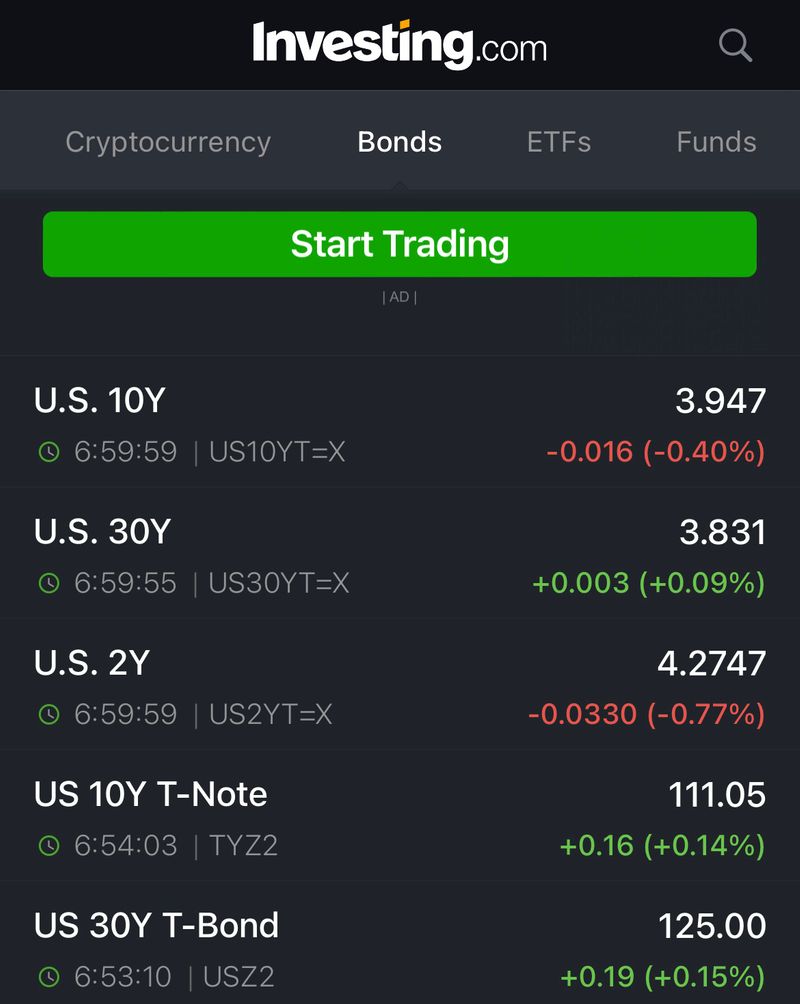
Task: Open the US 30Y T-Bond quote
Action: coord(156,926)
